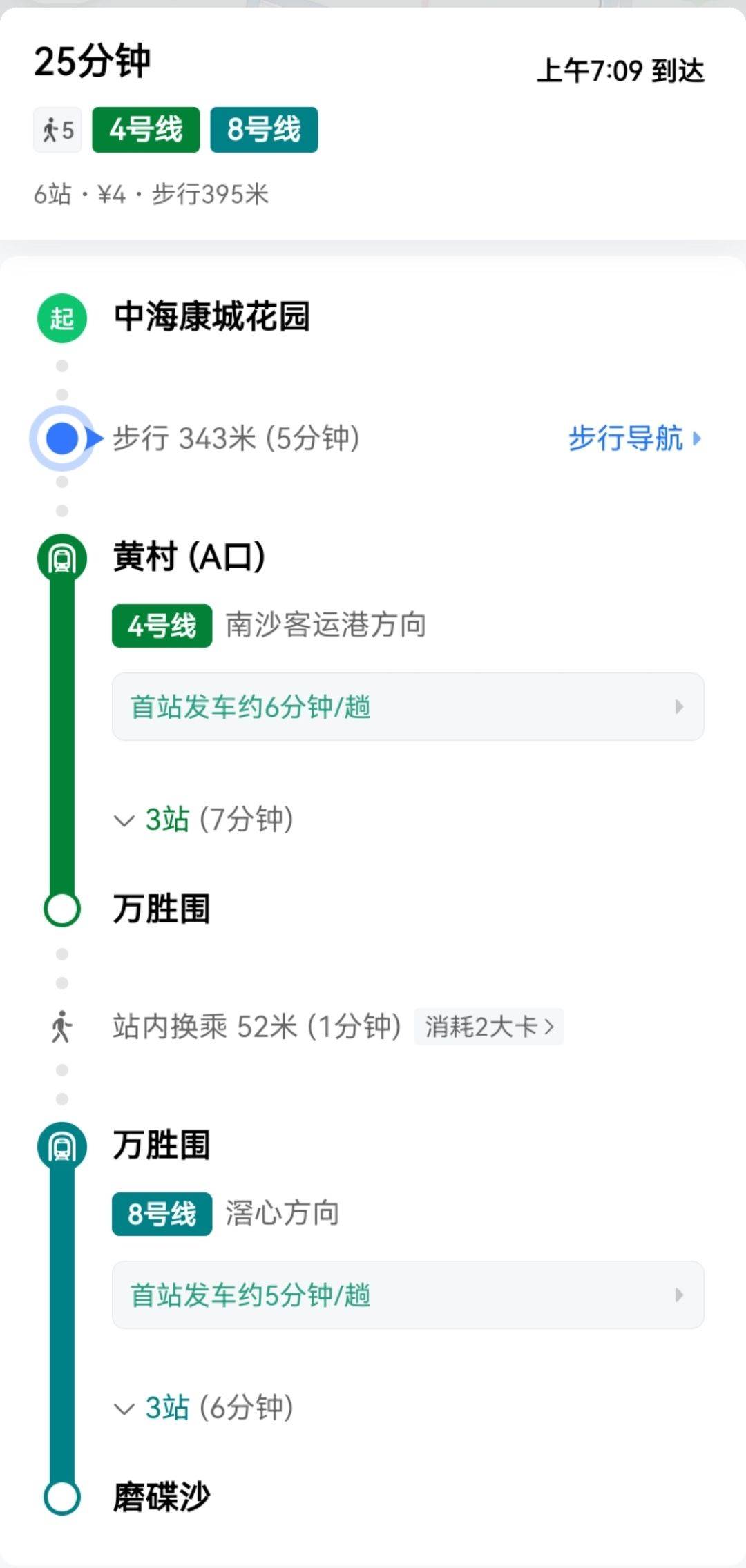
Task: Open 步行导航 walking navigation
Action: point(634,438)
